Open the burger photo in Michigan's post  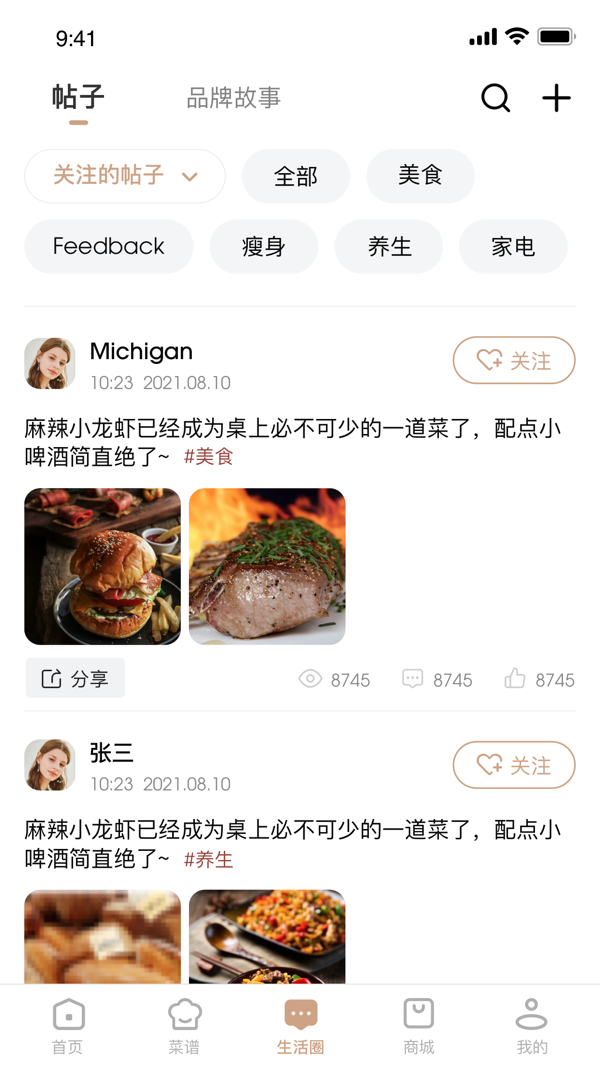(103, 566)
